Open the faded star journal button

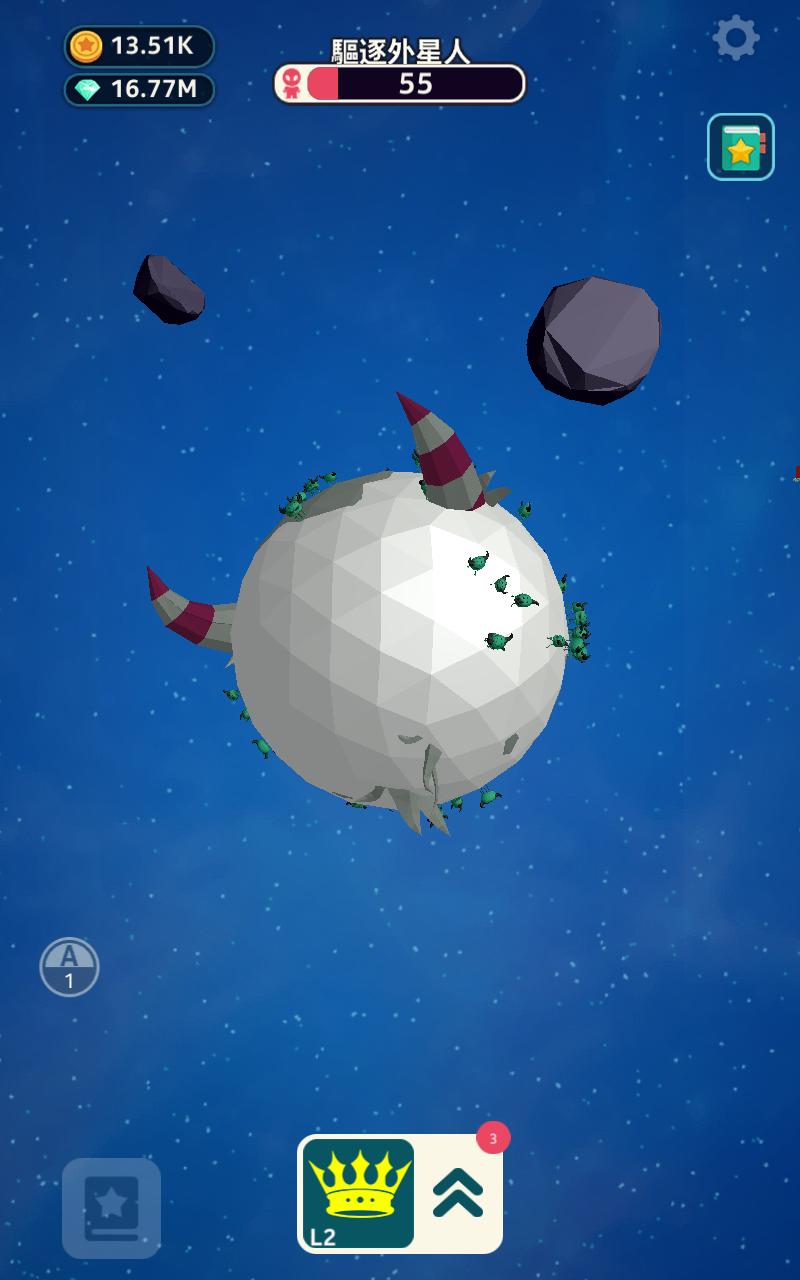111,1207
